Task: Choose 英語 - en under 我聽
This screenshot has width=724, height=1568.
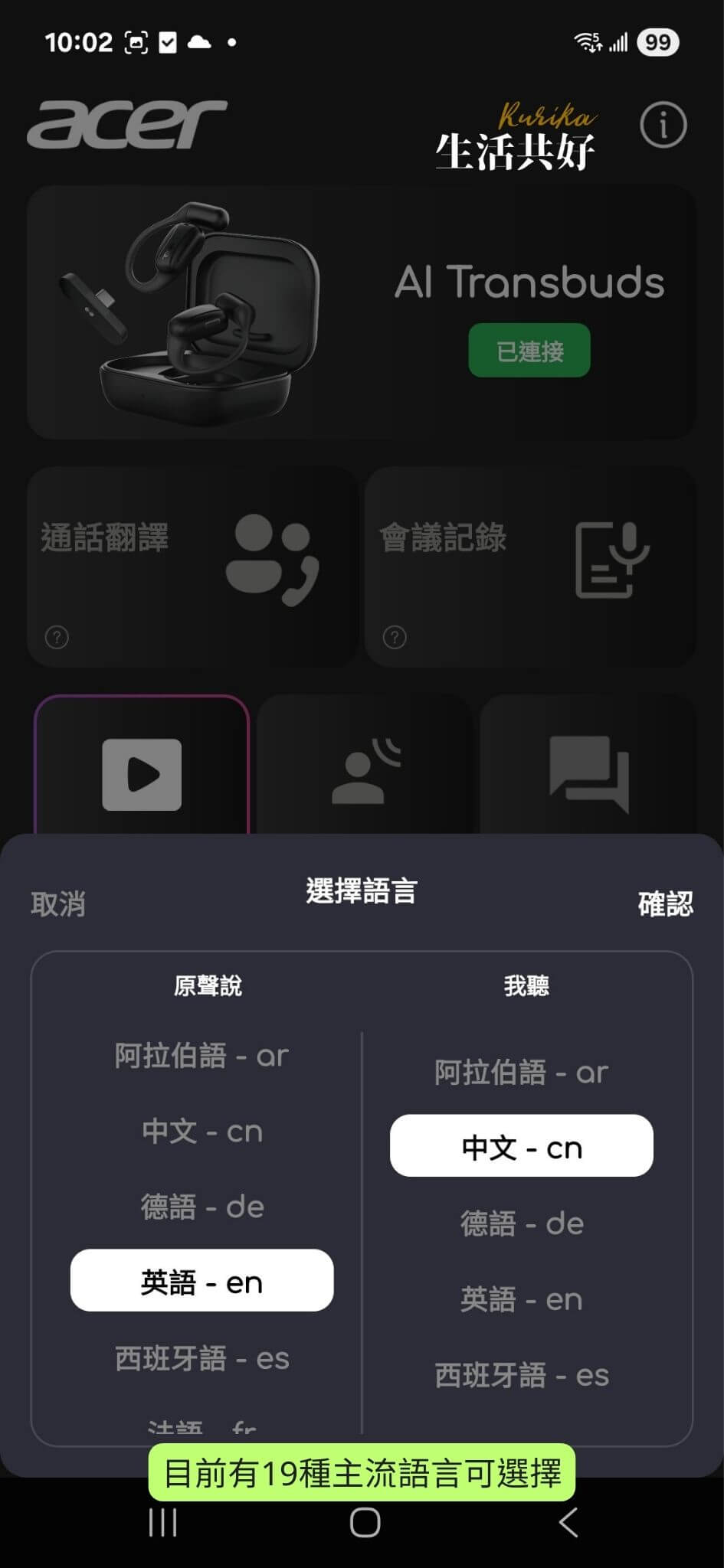Action: [x=521, y=1299]
